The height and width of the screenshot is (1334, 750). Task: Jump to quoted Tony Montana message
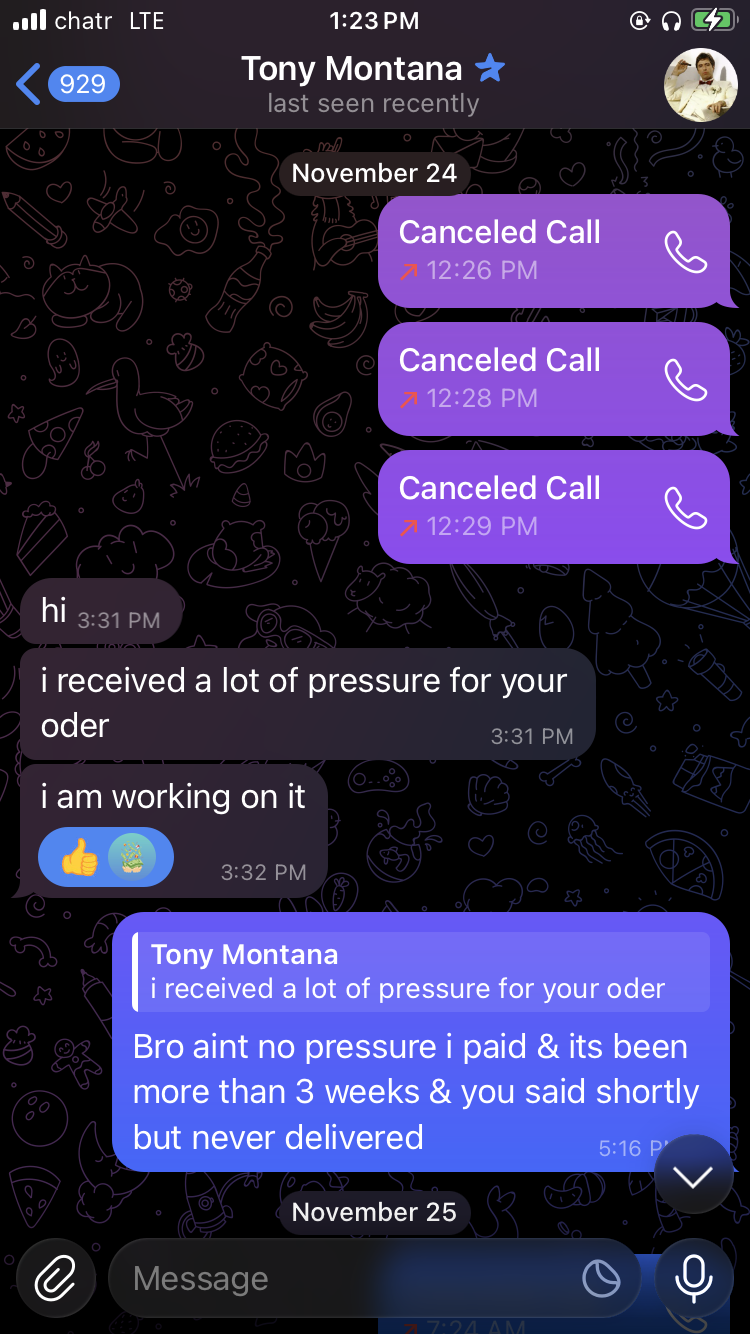click(x=421, y=972)
